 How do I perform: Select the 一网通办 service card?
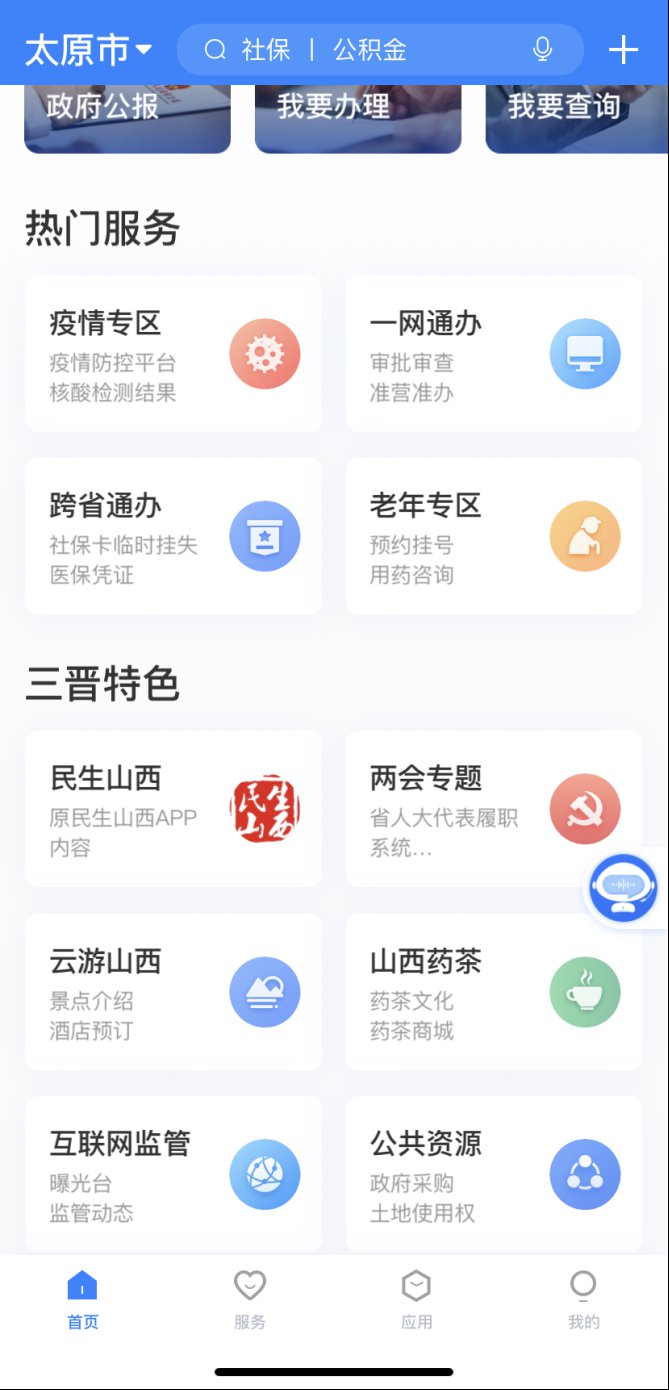pyautogui.click(x=494, y=353)
